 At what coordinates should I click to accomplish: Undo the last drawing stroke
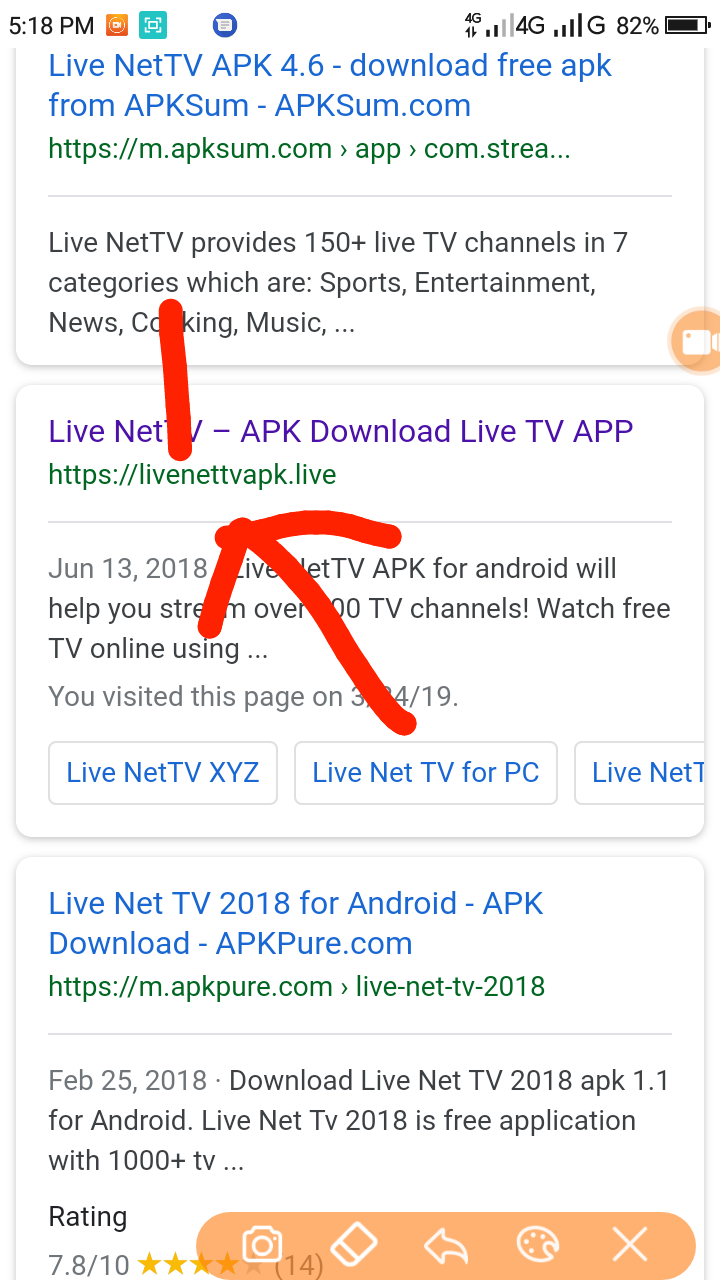446,1246
